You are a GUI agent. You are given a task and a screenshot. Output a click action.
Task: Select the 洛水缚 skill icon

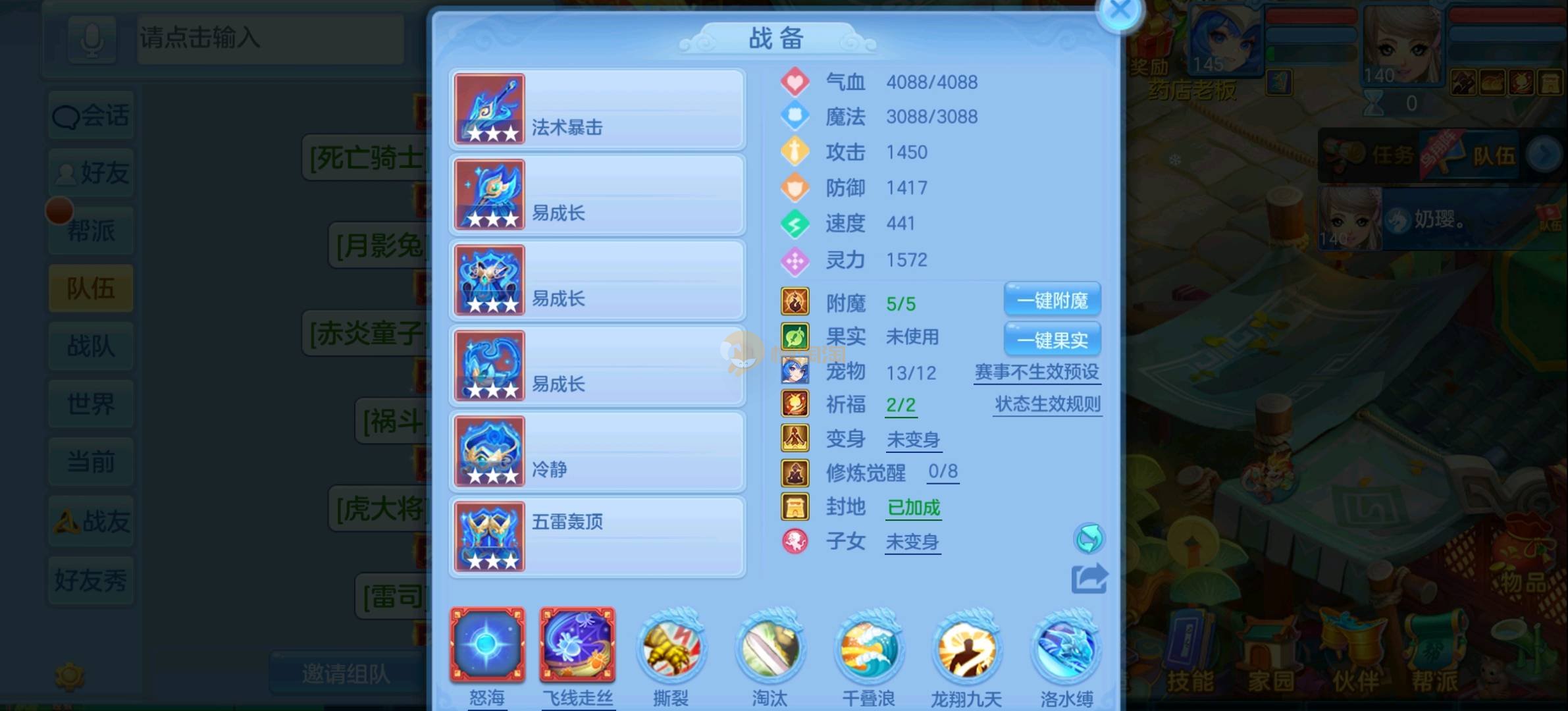point(1066,648)
